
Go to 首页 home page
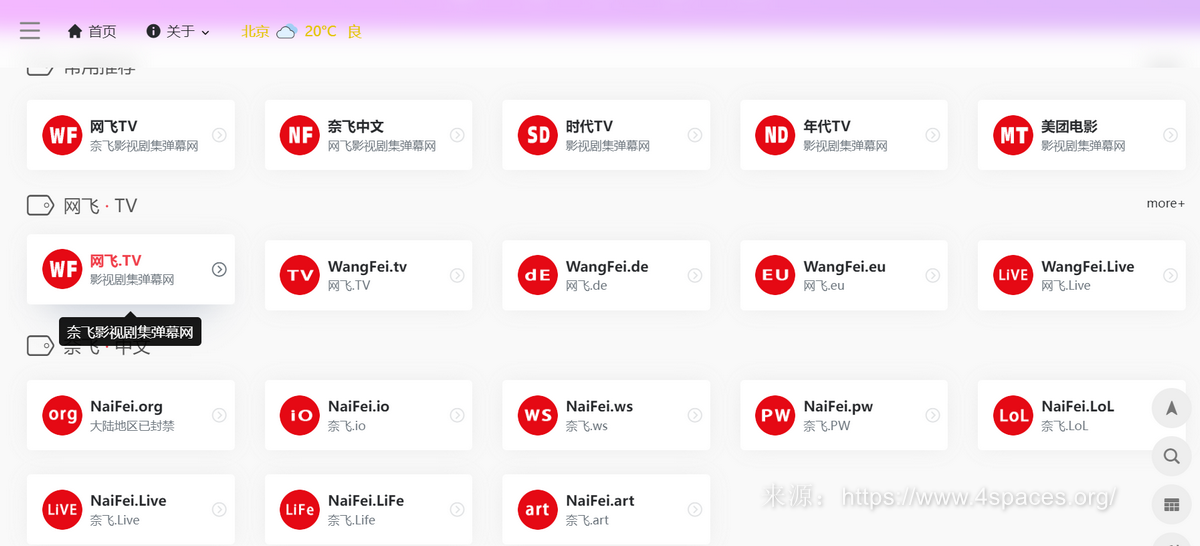(92, 31)
